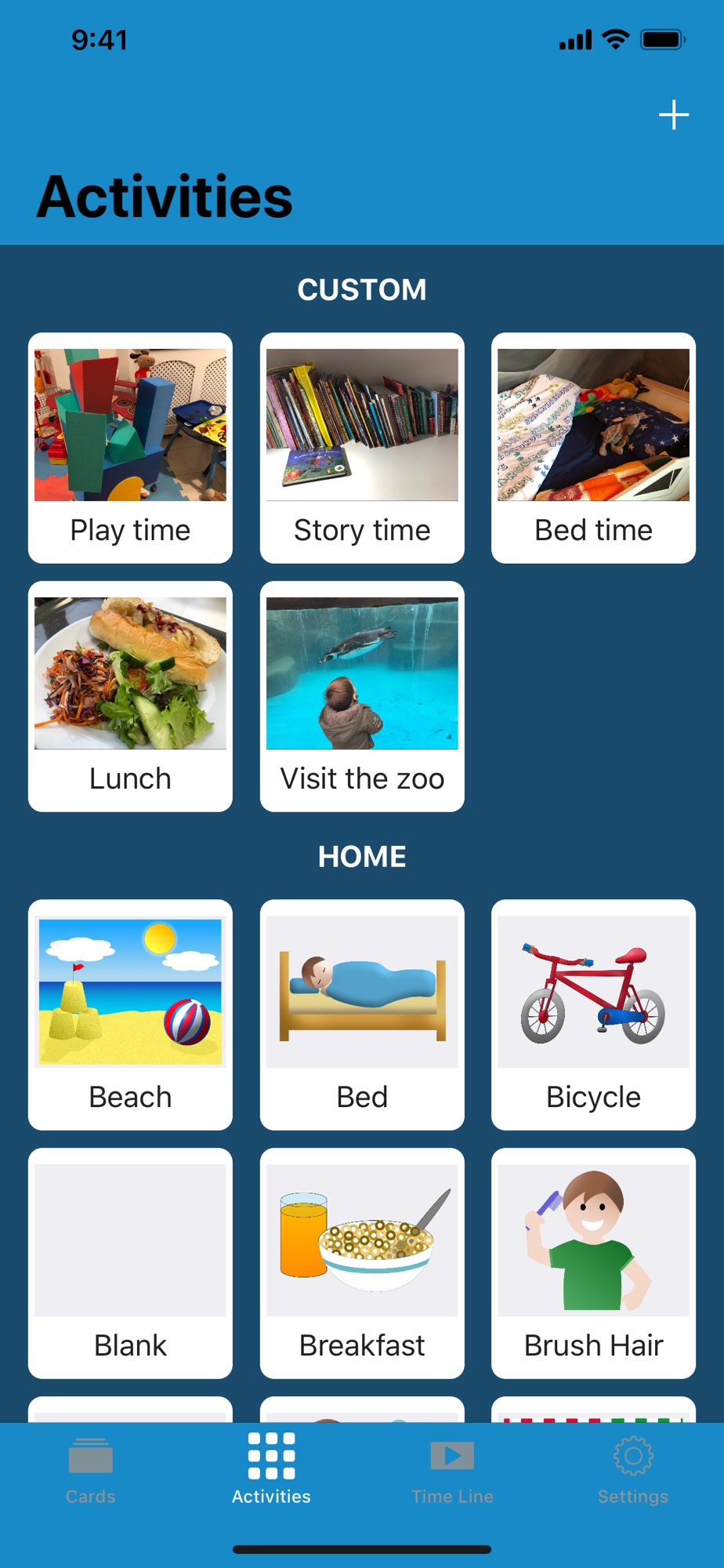Choose the Bed time activity
Viewport: 724px width, 1568px height.
point(593,448)
